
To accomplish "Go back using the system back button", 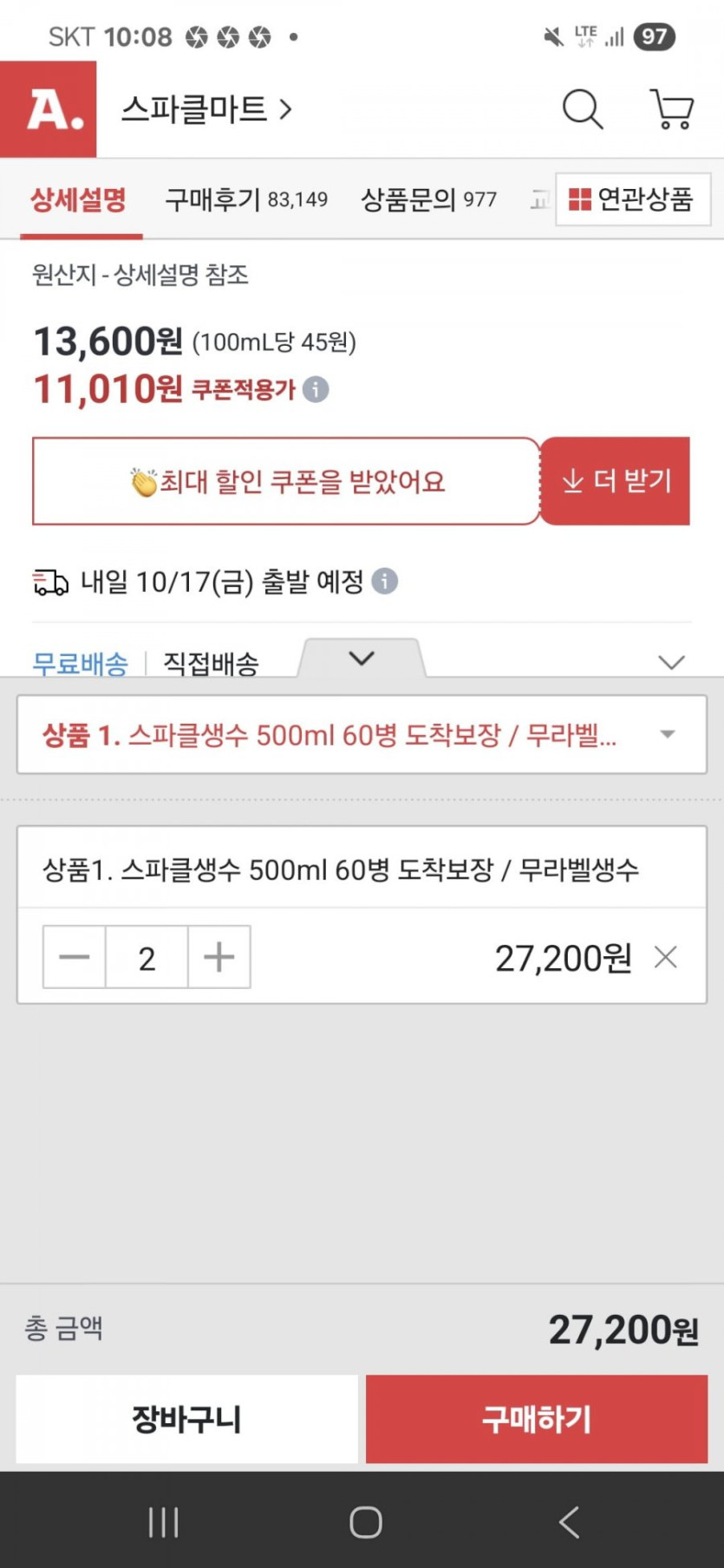I will click(x=569, y=1522).
